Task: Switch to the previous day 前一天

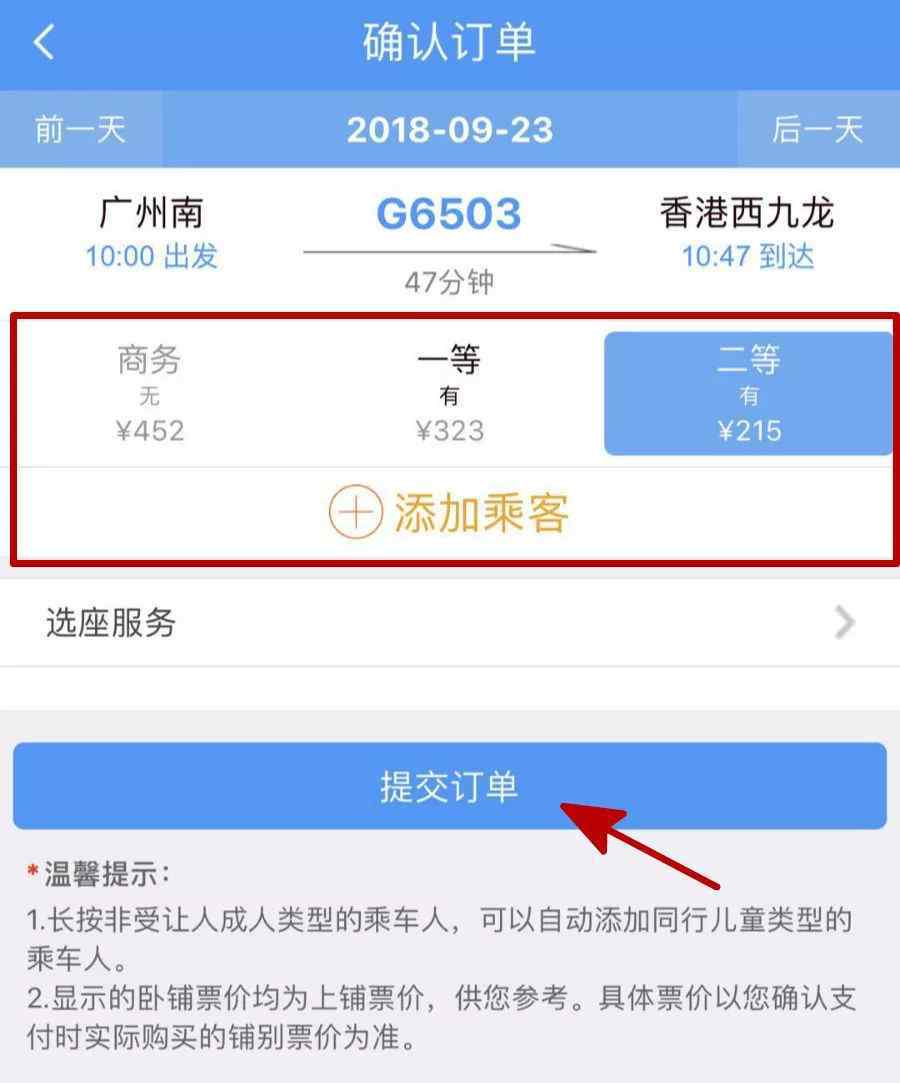Action: (x=81, y=130)
